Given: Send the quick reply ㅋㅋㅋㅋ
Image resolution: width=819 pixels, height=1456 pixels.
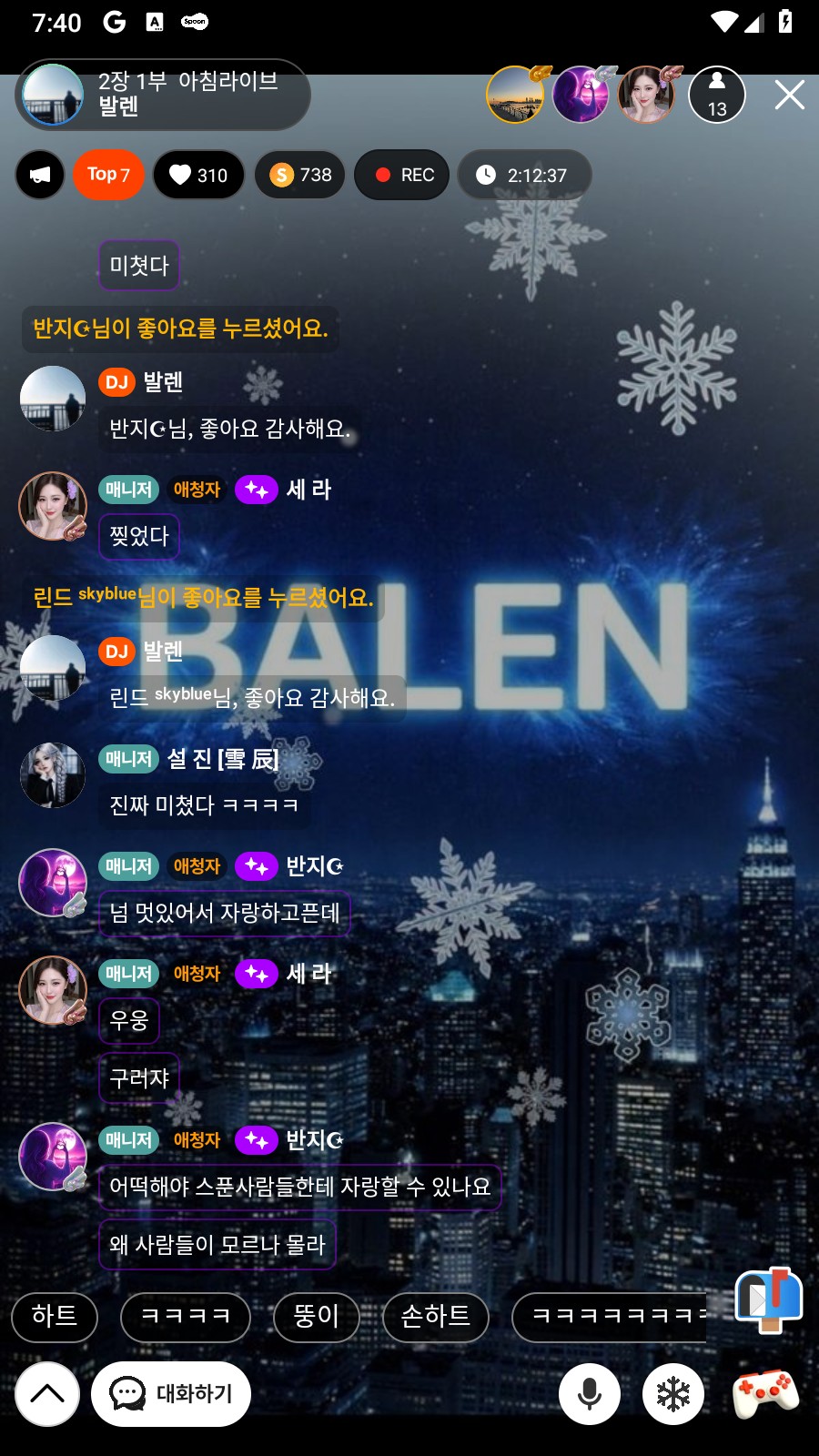Looking at the screenshot, I should point(186,1316).
